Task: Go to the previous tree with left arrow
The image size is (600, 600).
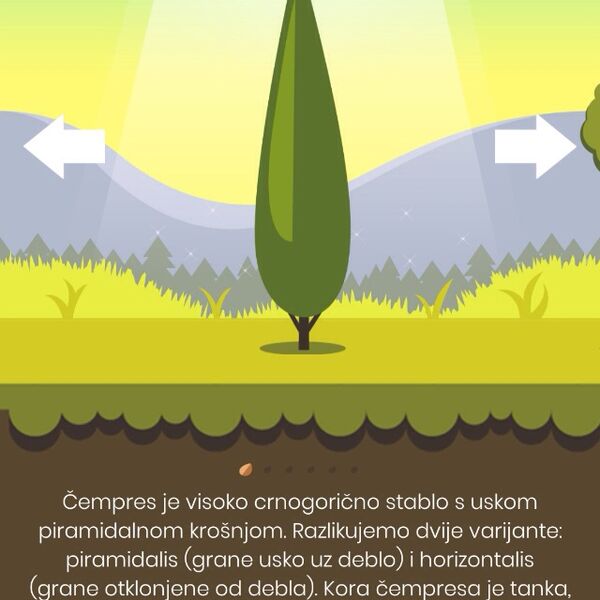Action: pyautogui.click(x=63, y=147)
